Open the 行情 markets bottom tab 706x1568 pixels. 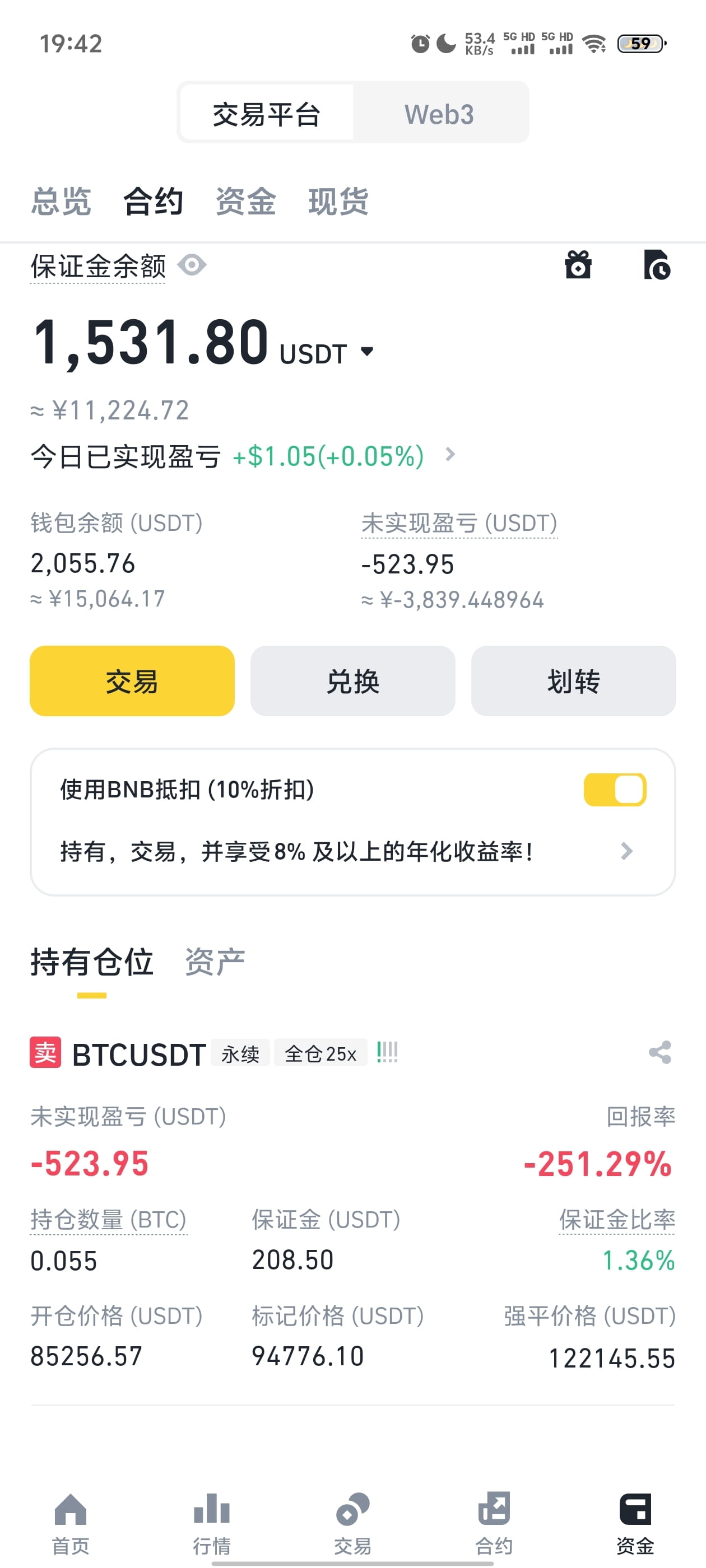[x=211, y=1524]
